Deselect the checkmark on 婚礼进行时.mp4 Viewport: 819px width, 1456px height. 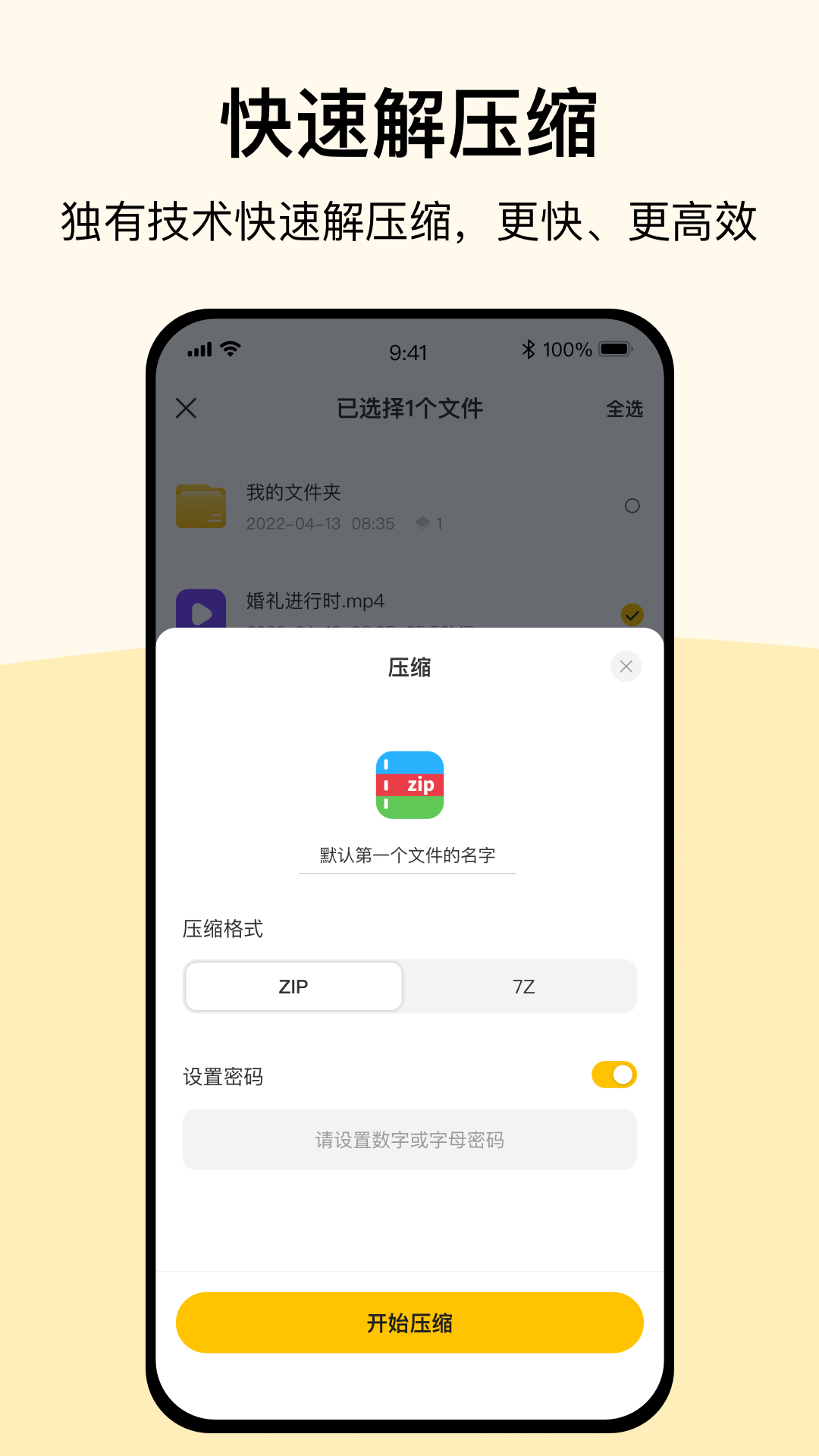click(x=633, y=616)
